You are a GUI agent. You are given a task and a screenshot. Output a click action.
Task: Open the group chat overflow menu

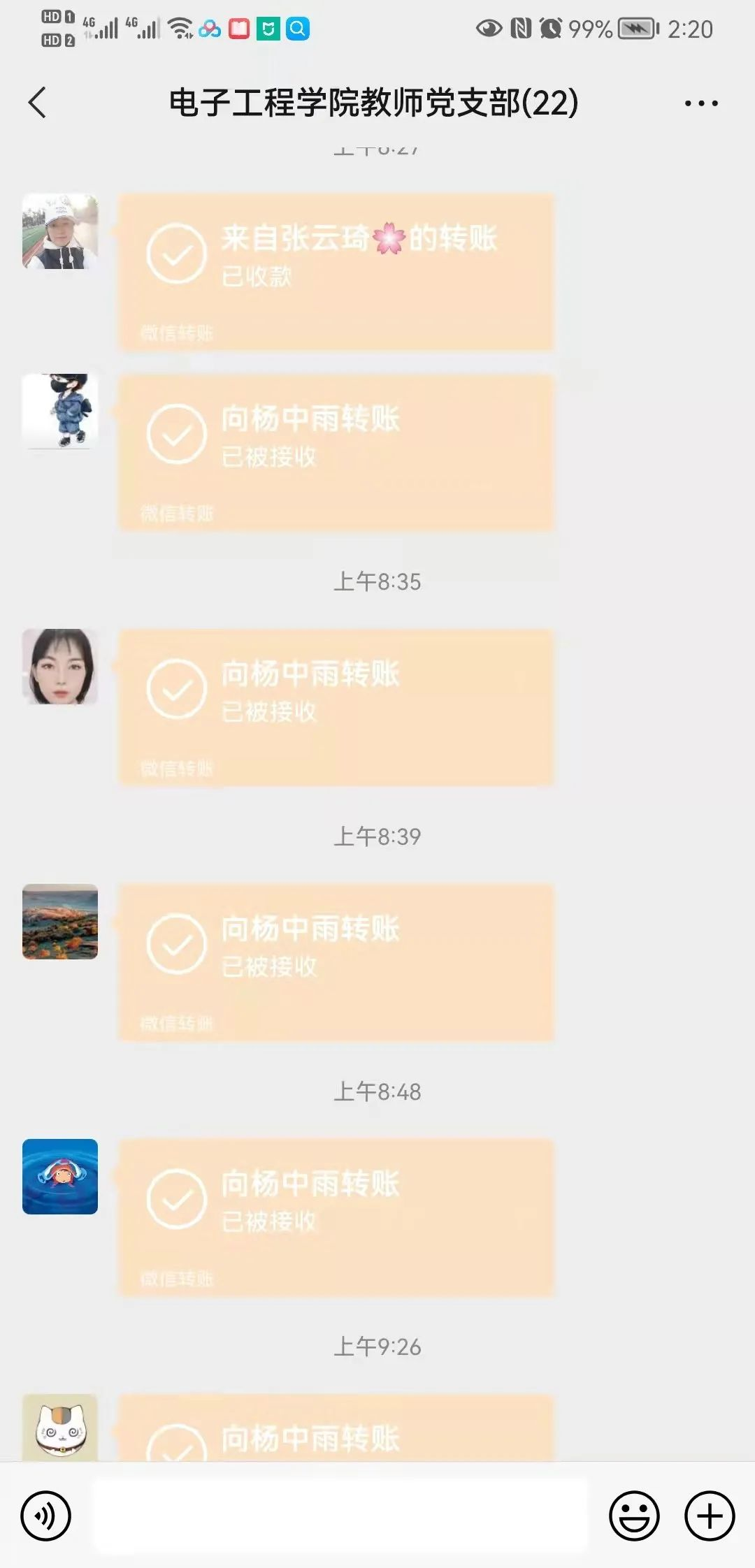coord(700,103)
